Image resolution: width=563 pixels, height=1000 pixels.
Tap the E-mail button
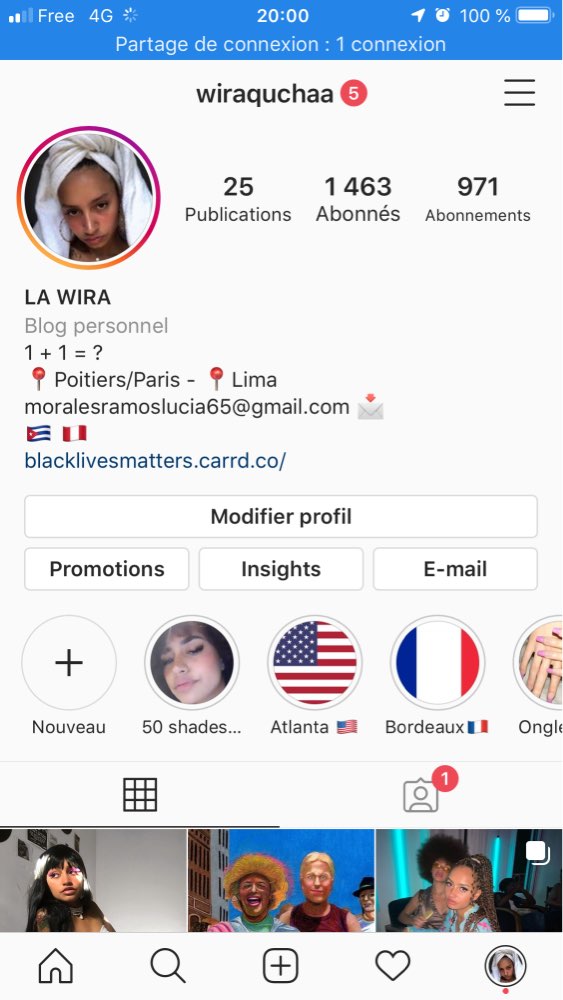[x=455, y=569]
